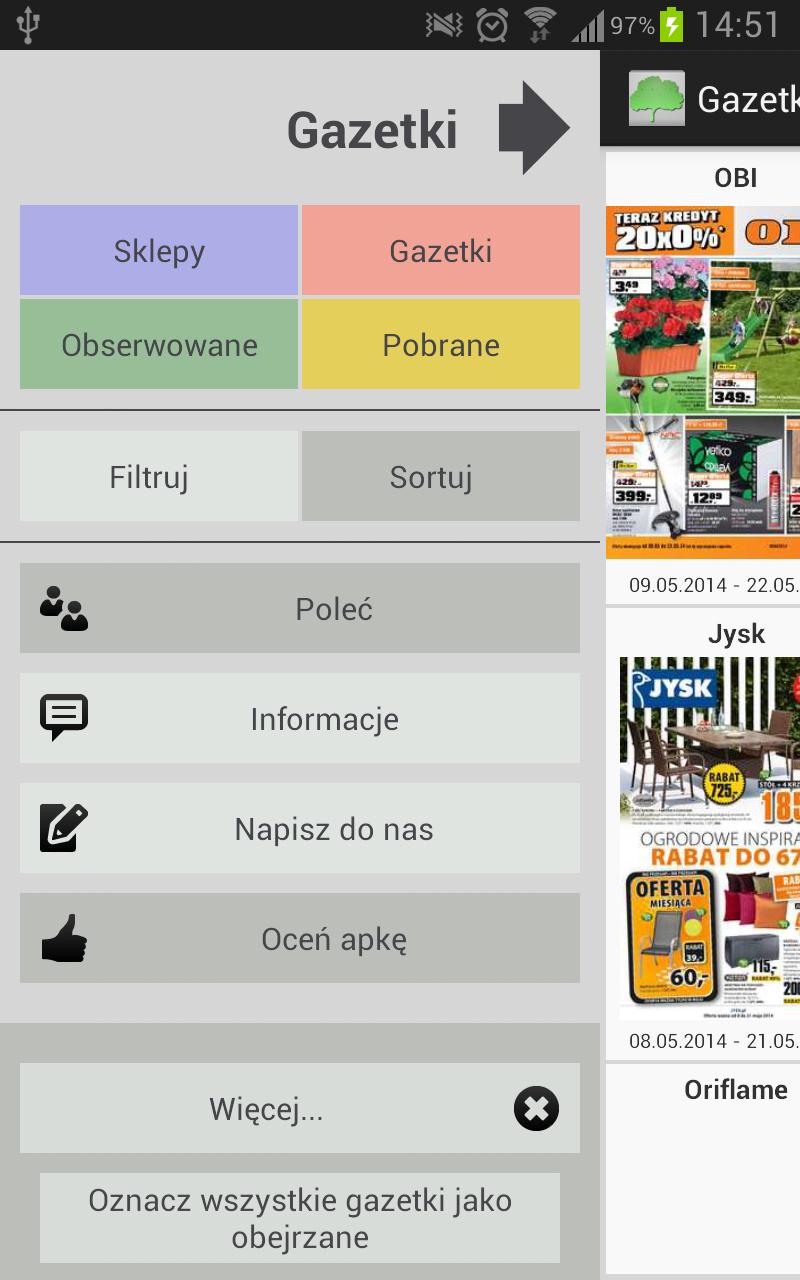Click the thumbs-up icon for Oceń apkę
The width and height of the screenshot is (800, 1280).
pyautogui.click(x=64, y=938)
